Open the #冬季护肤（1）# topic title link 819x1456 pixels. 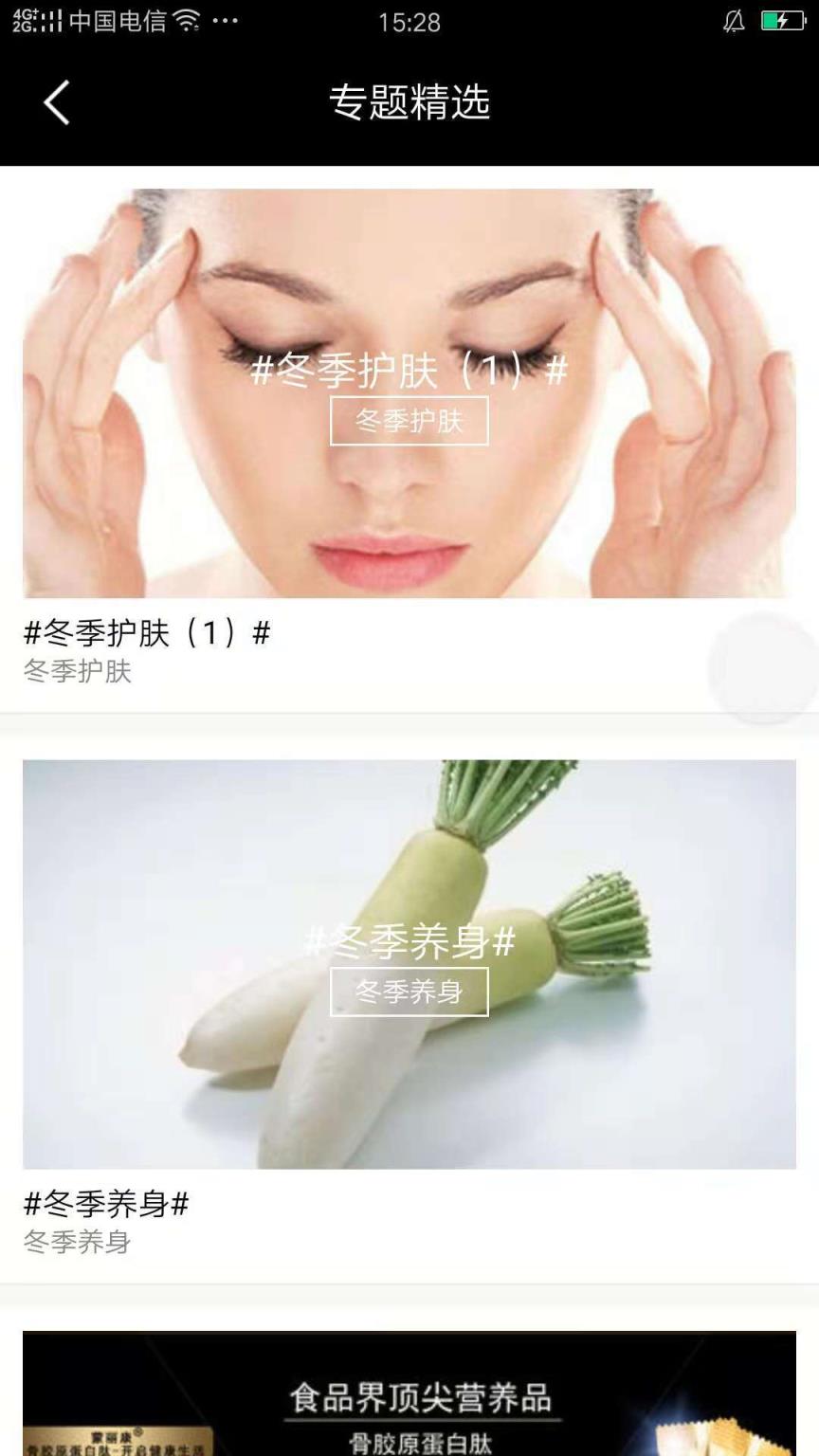point(147,633)
